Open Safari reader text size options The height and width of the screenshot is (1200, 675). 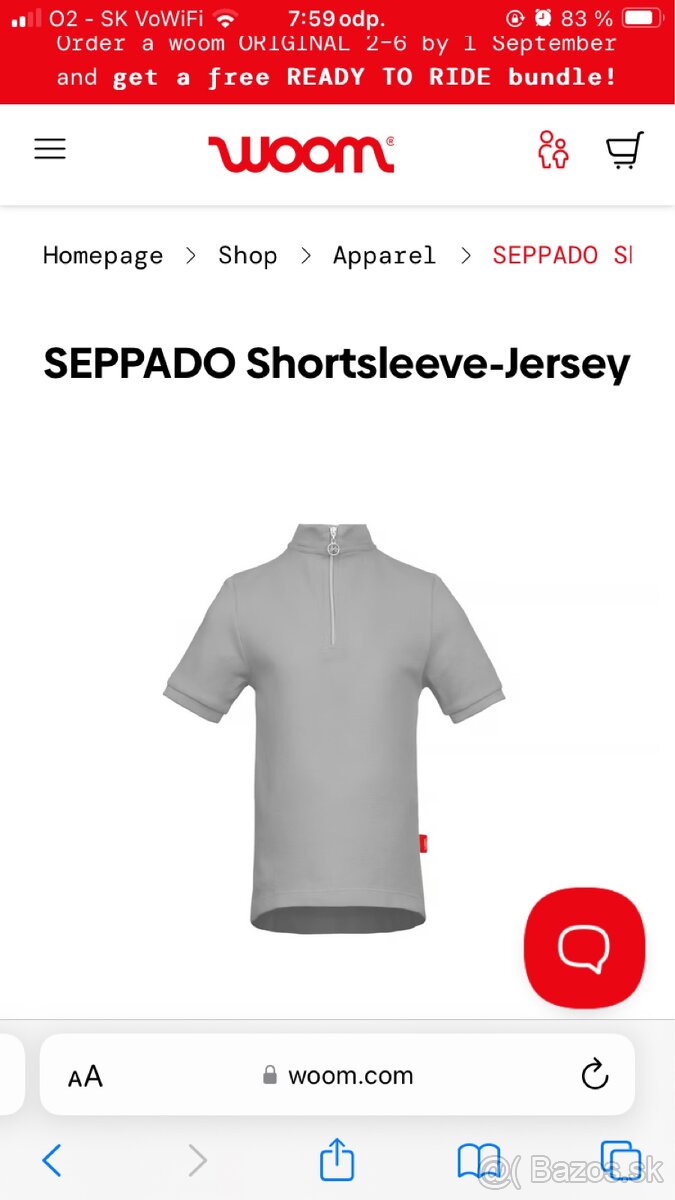(86, 1076)
